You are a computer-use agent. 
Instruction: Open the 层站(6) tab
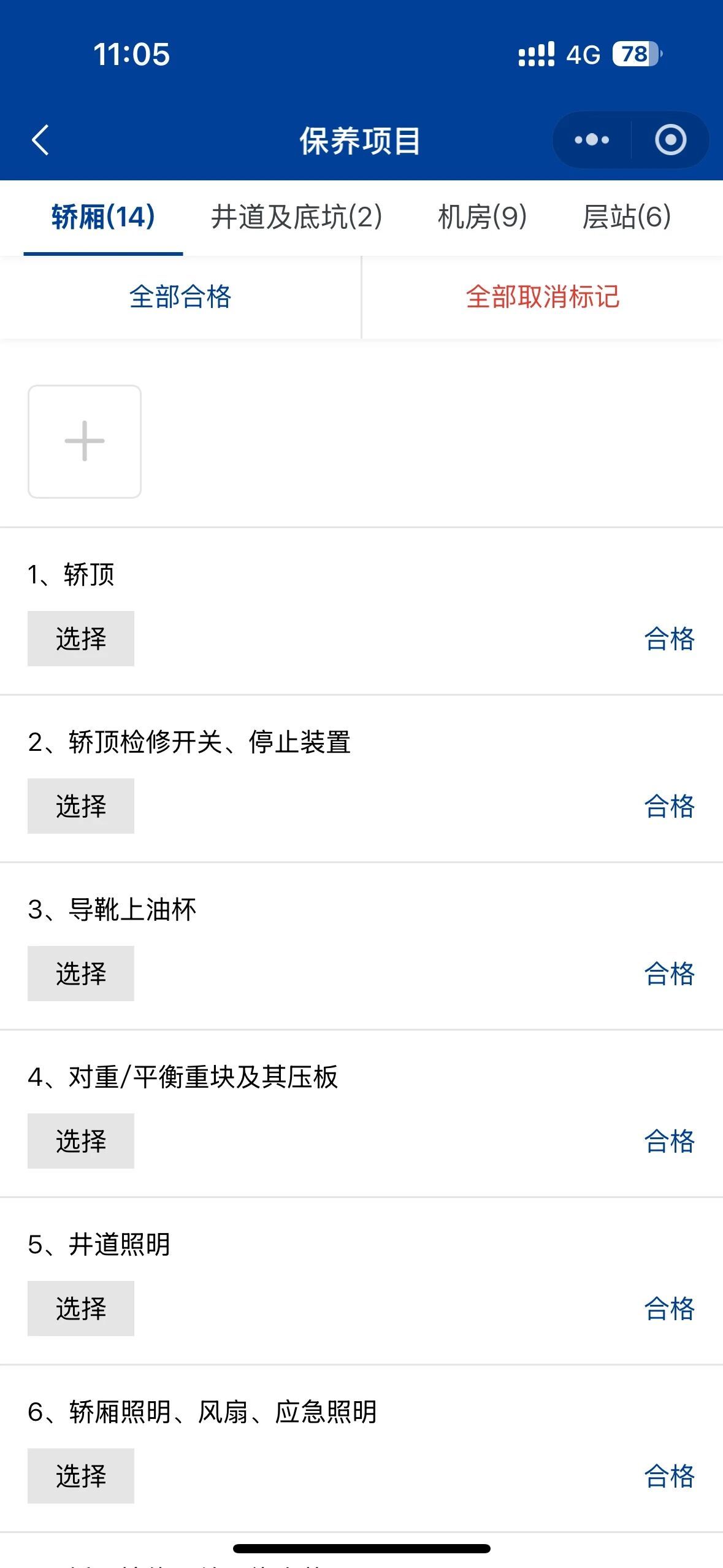click(x=626, y=217)
